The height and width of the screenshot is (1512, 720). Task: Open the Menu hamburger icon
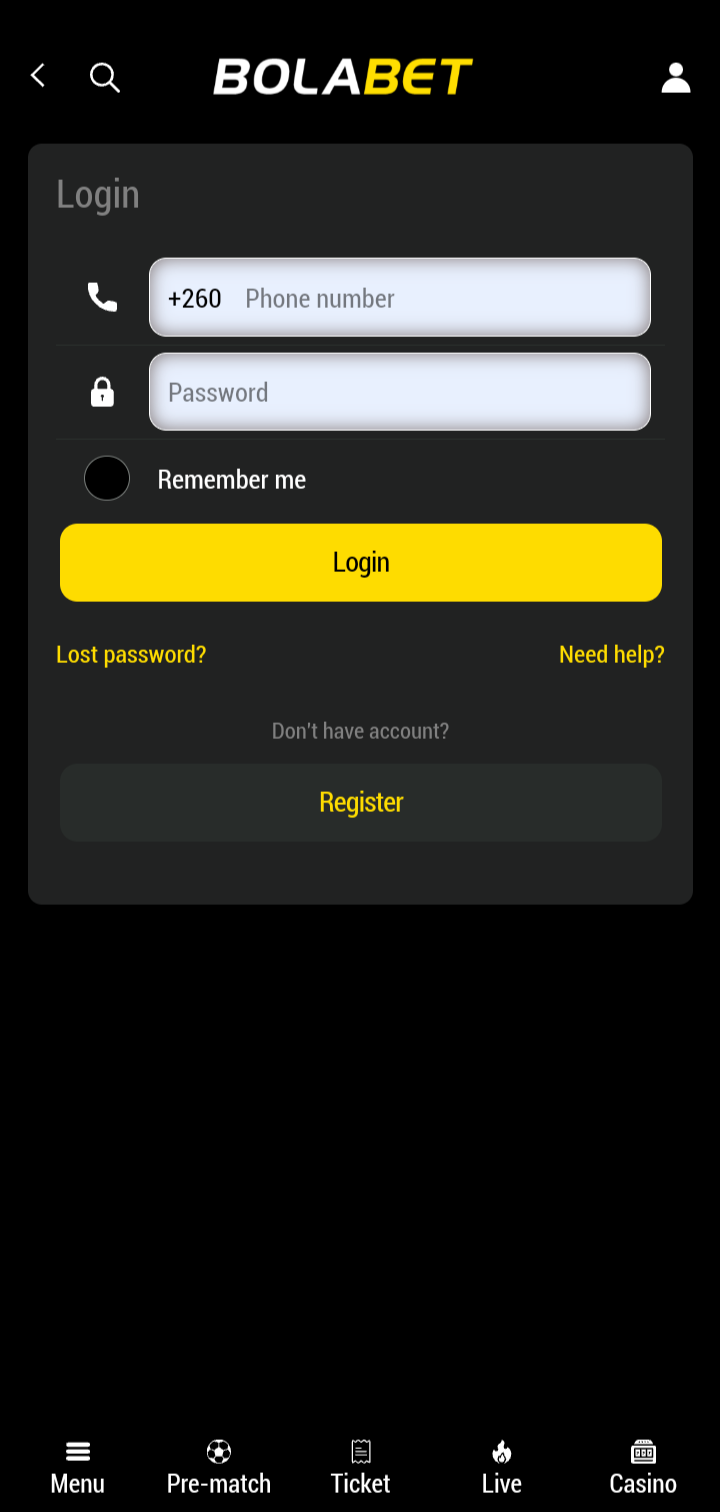coord(77,1449)
